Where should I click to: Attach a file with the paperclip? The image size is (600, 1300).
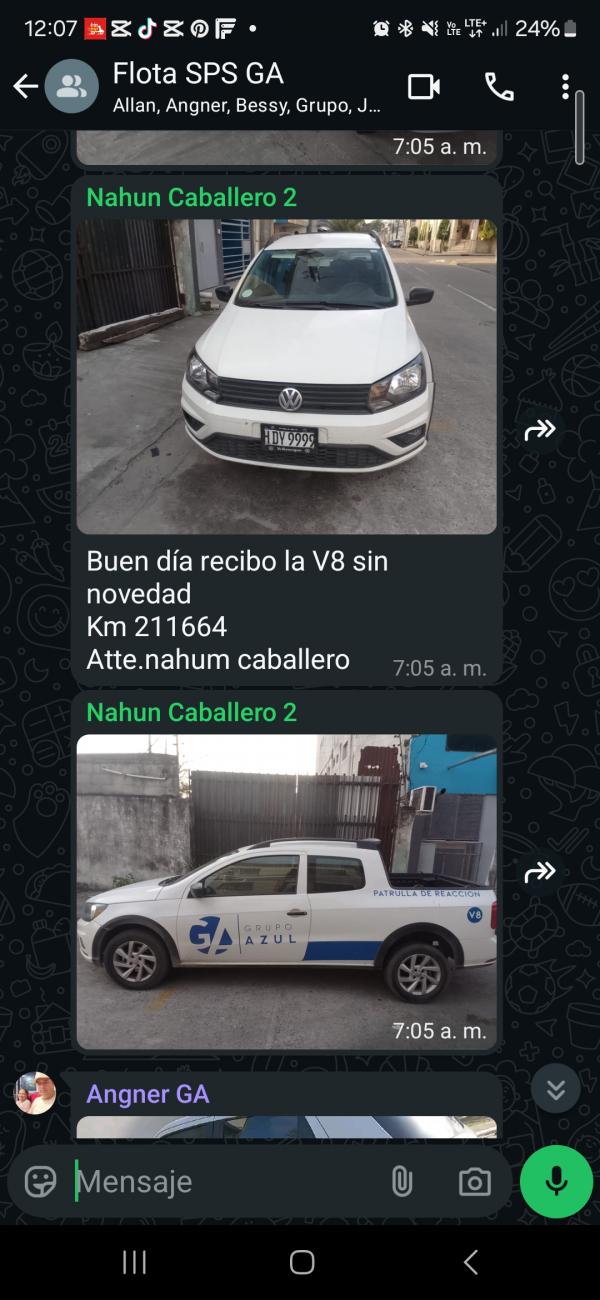pyautogui.click(x=402, y=1181)
